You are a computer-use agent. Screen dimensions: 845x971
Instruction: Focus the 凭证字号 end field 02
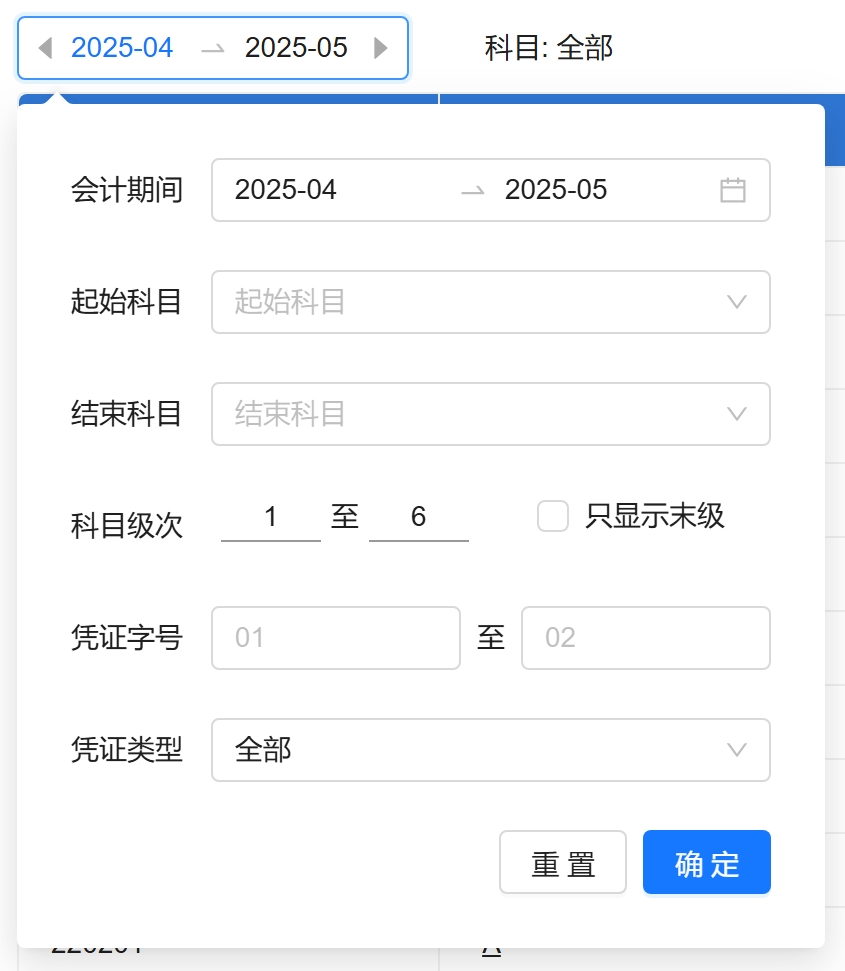645,638
